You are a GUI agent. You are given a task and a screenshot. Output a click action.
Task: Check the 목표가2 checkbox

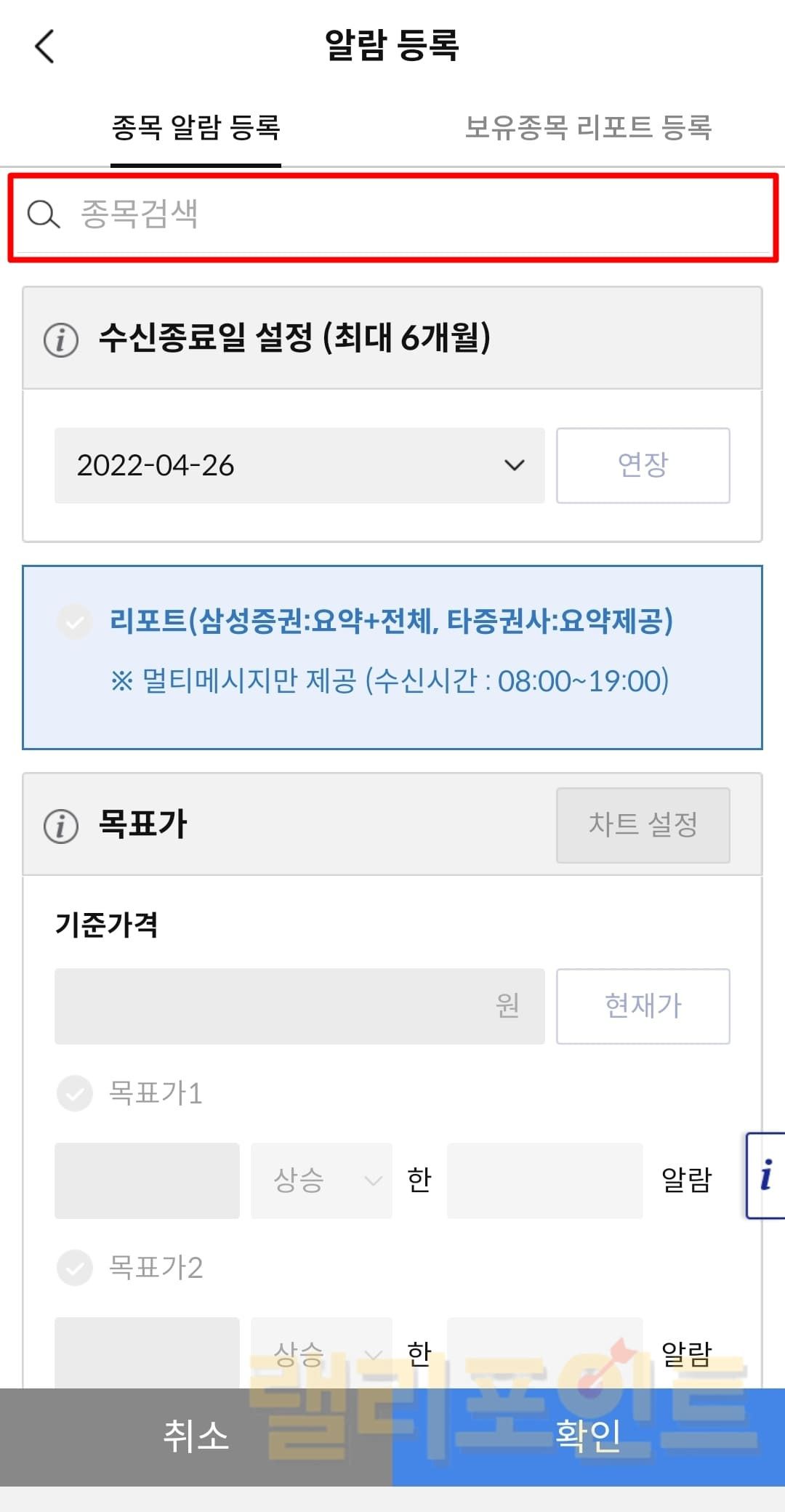coord(75,1268)
